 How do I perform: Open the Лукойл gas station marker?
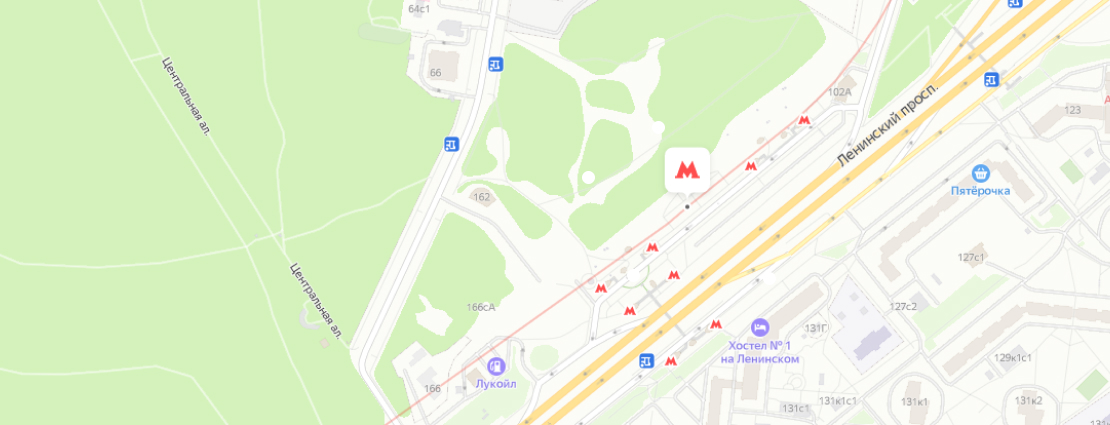496,367
